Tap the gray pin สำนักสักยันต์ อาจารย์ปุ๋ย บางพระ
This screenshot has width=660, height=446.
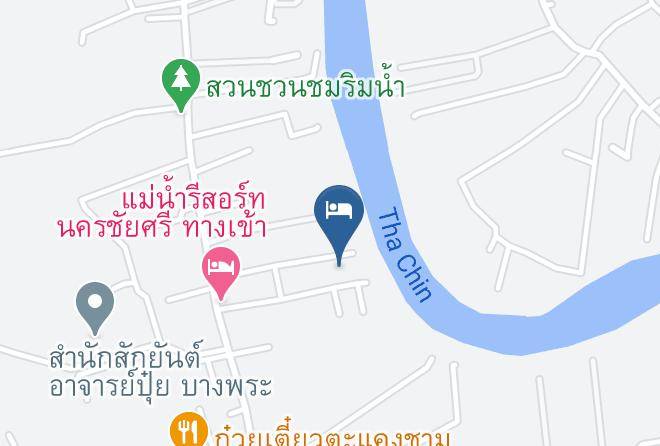click(x=95, y=305)
